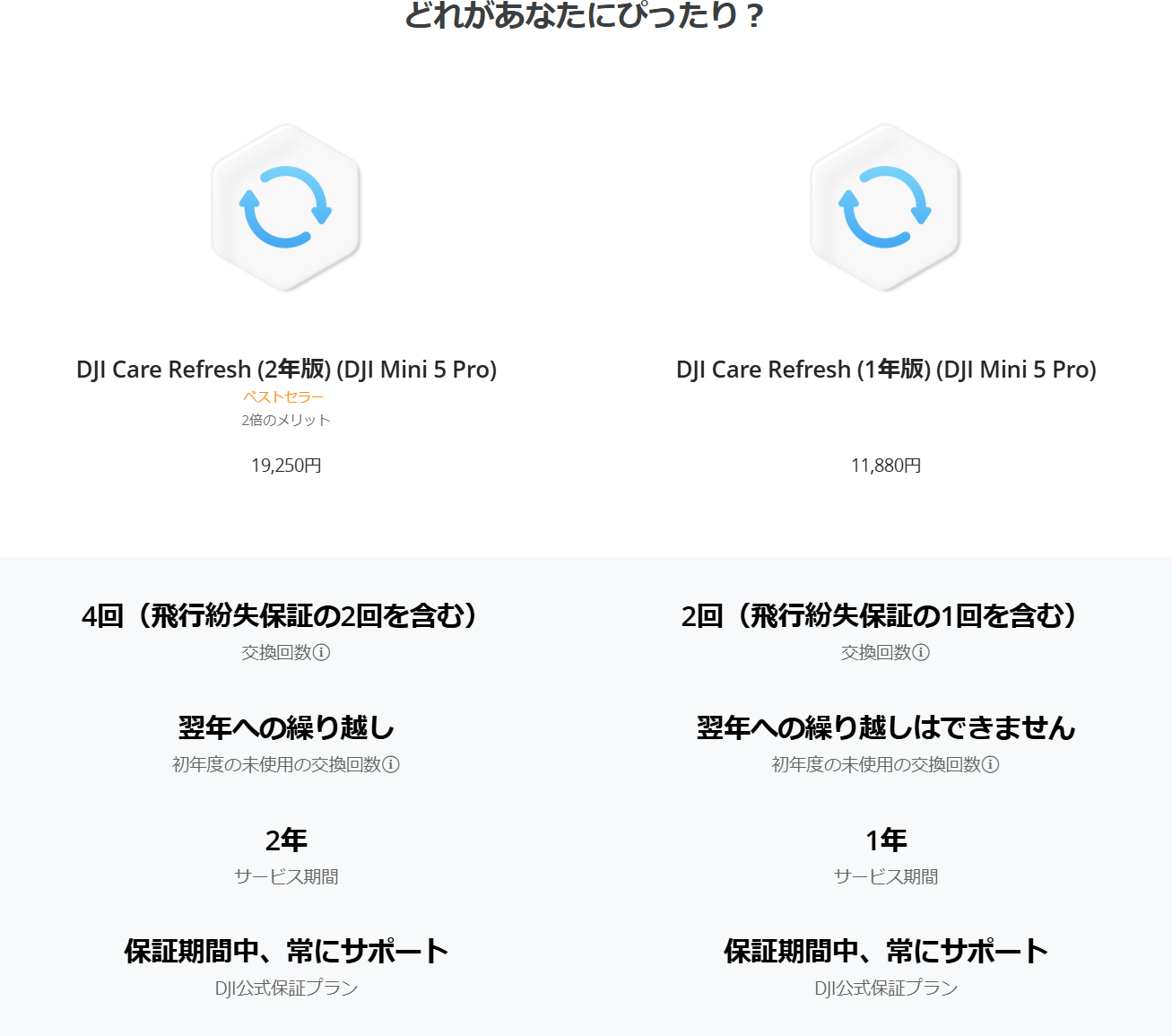This screenshot has width=1172, height=1036.
Task: Open the DJI Care Refresh 2年版 product
Action: [x=286, y=370]
